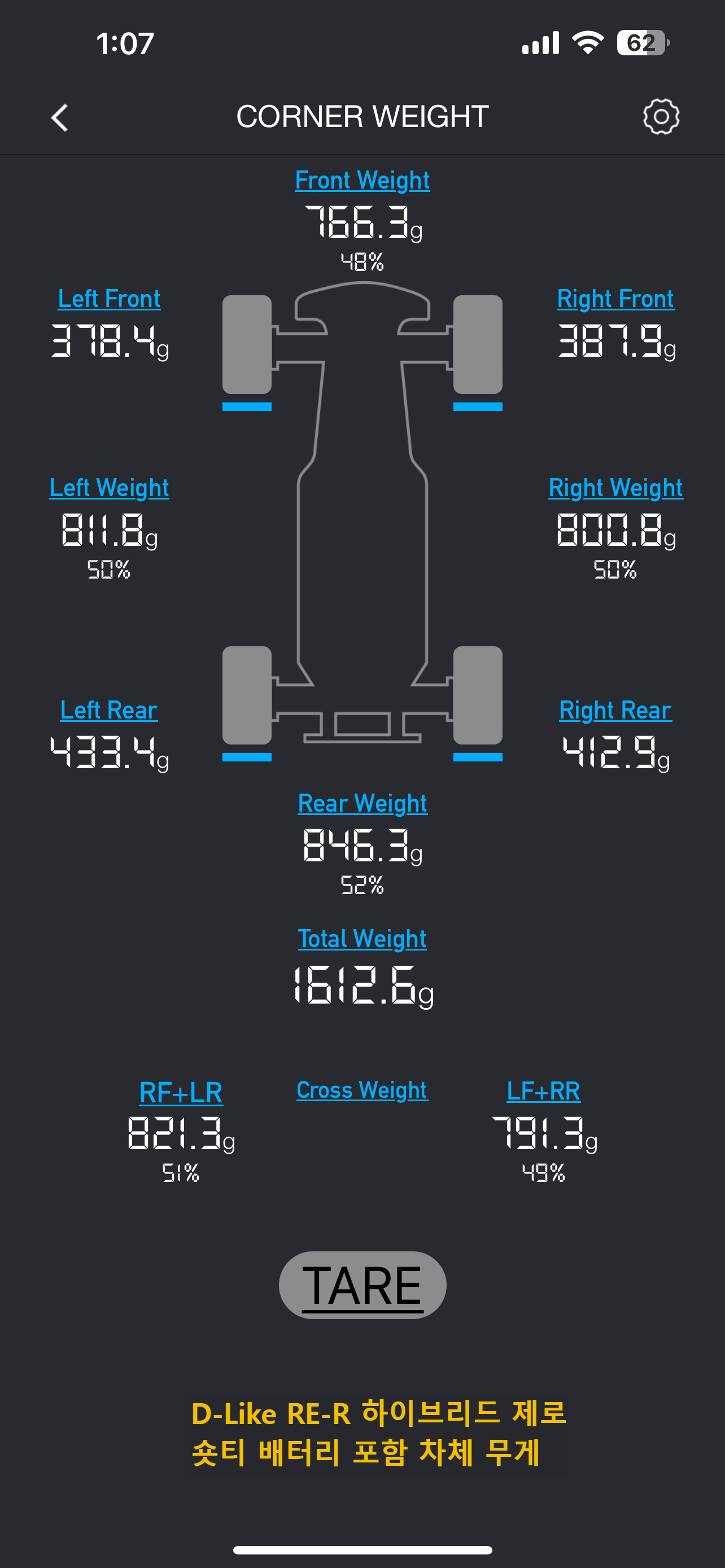The height and width of the screenshot is (1568, 725).
Task: Open the settings gear icon
Action: pos(661,116)
